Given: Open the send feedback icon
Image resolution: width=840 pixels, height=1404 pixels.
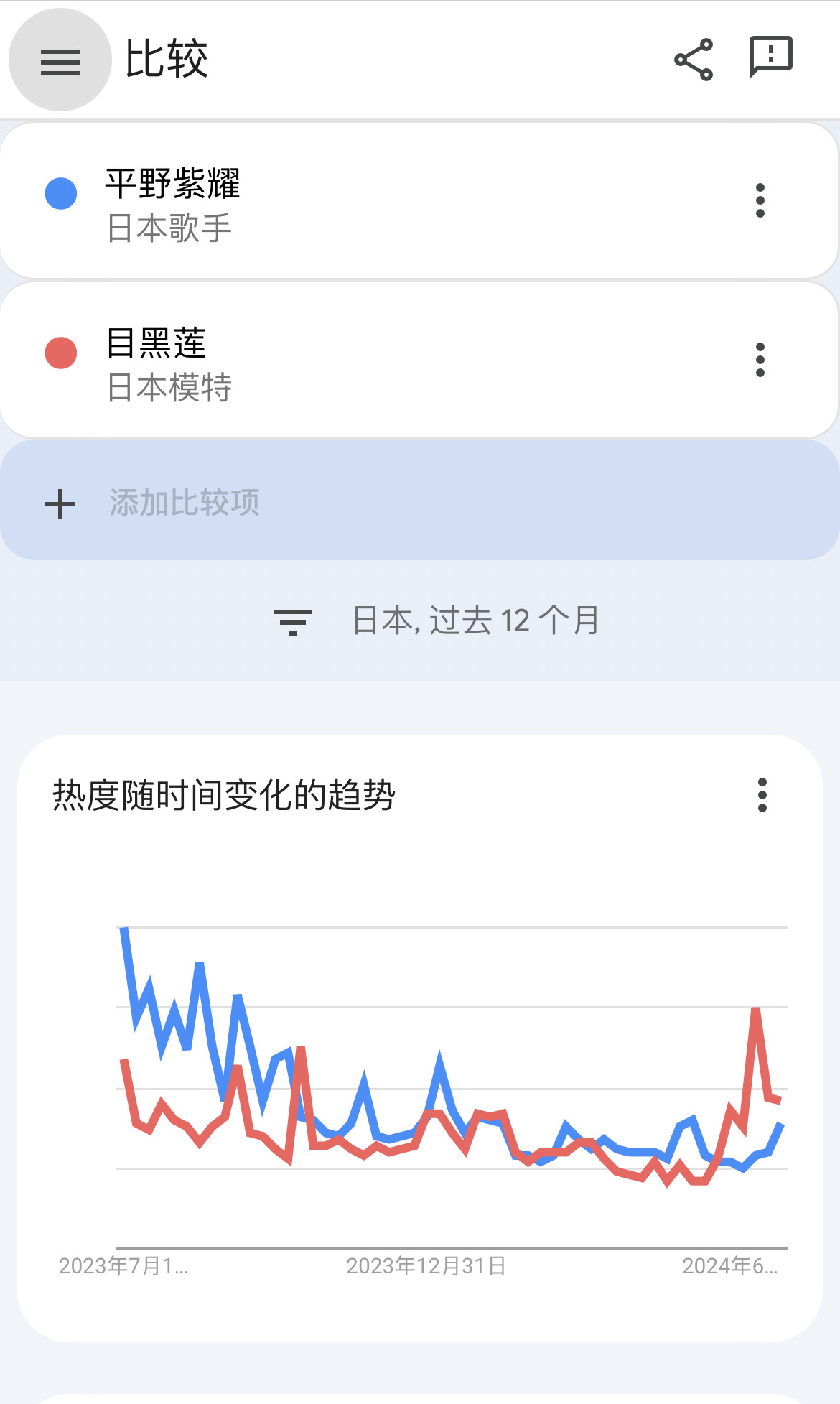Looking at the screenshot, I should tap(770, 57).
